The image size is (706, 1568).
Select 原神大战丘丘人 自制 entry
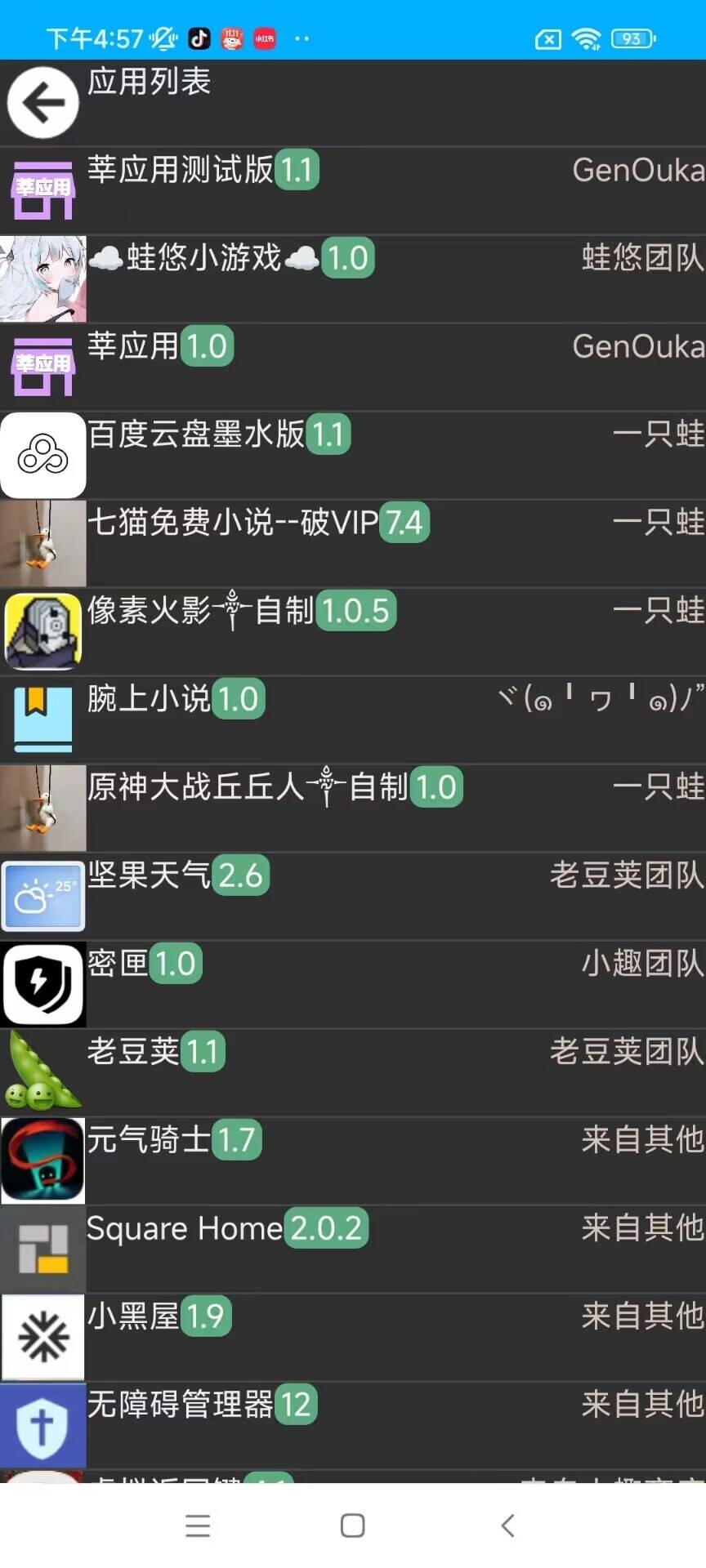point(353,808)
